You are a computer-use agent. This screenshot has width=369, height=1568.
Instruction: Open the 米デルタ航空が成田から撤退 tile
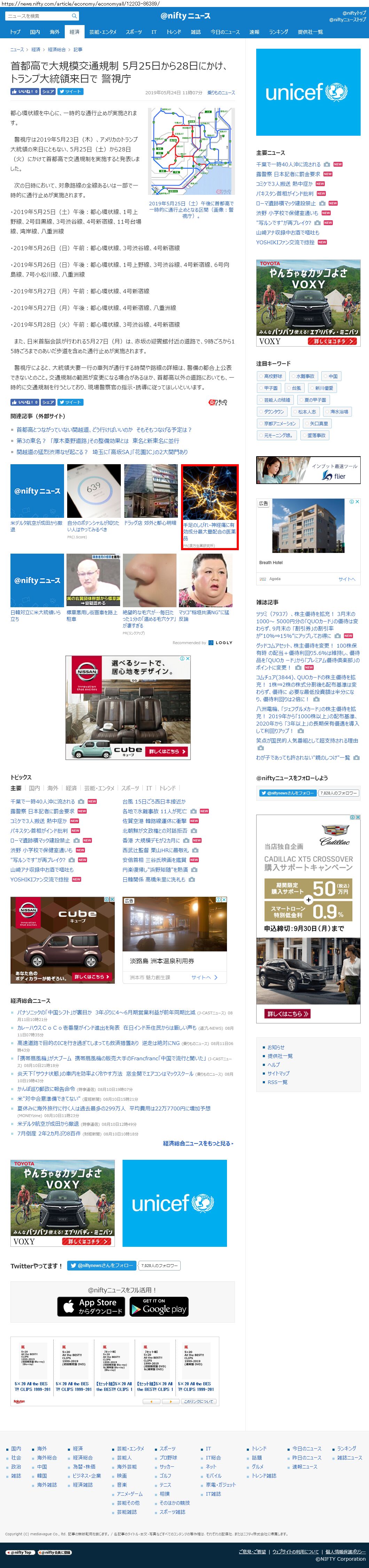coord(37,499)
